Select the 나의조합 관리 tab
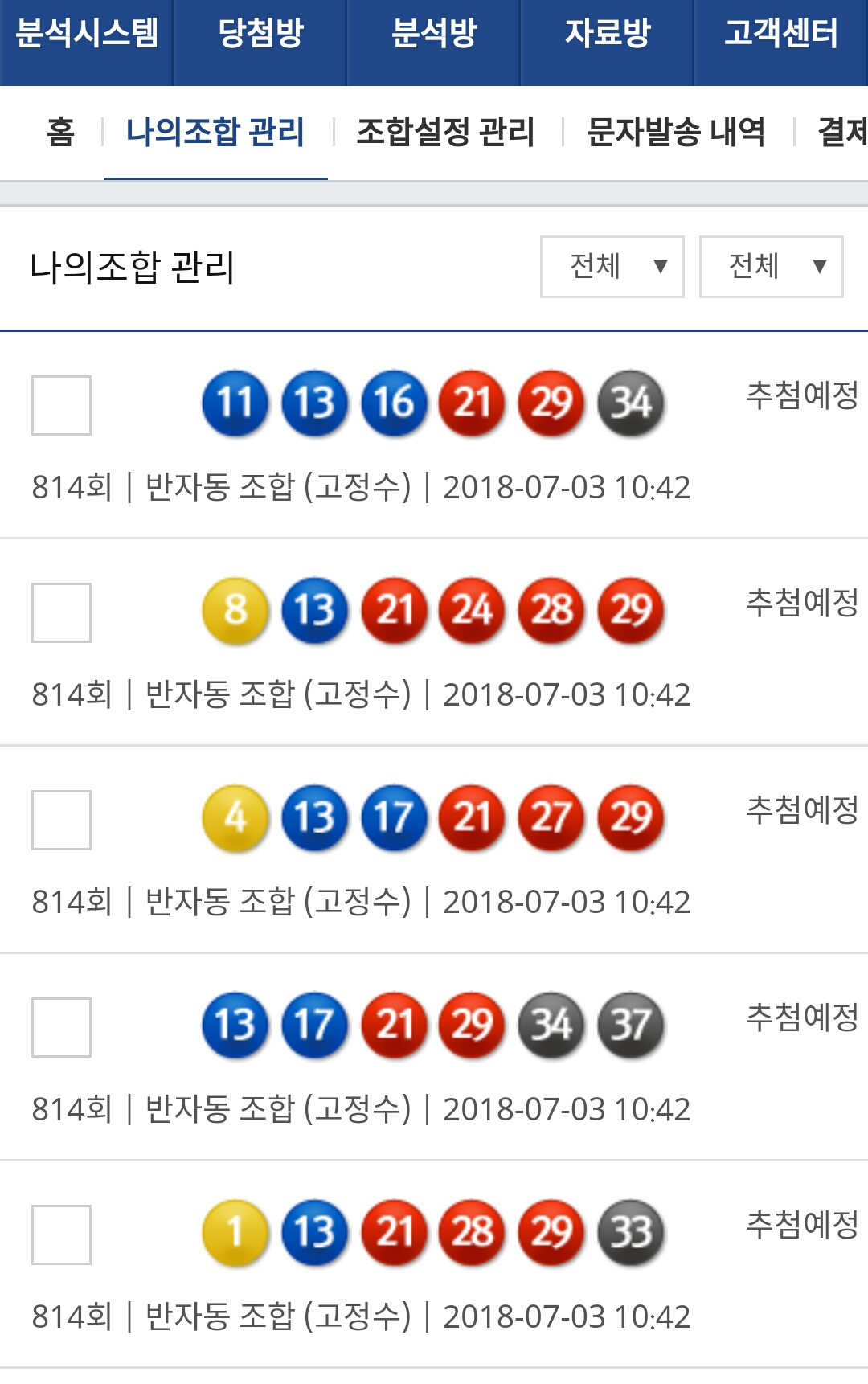The width and height of the screenshot is (868, 1384). pos(215,132)
